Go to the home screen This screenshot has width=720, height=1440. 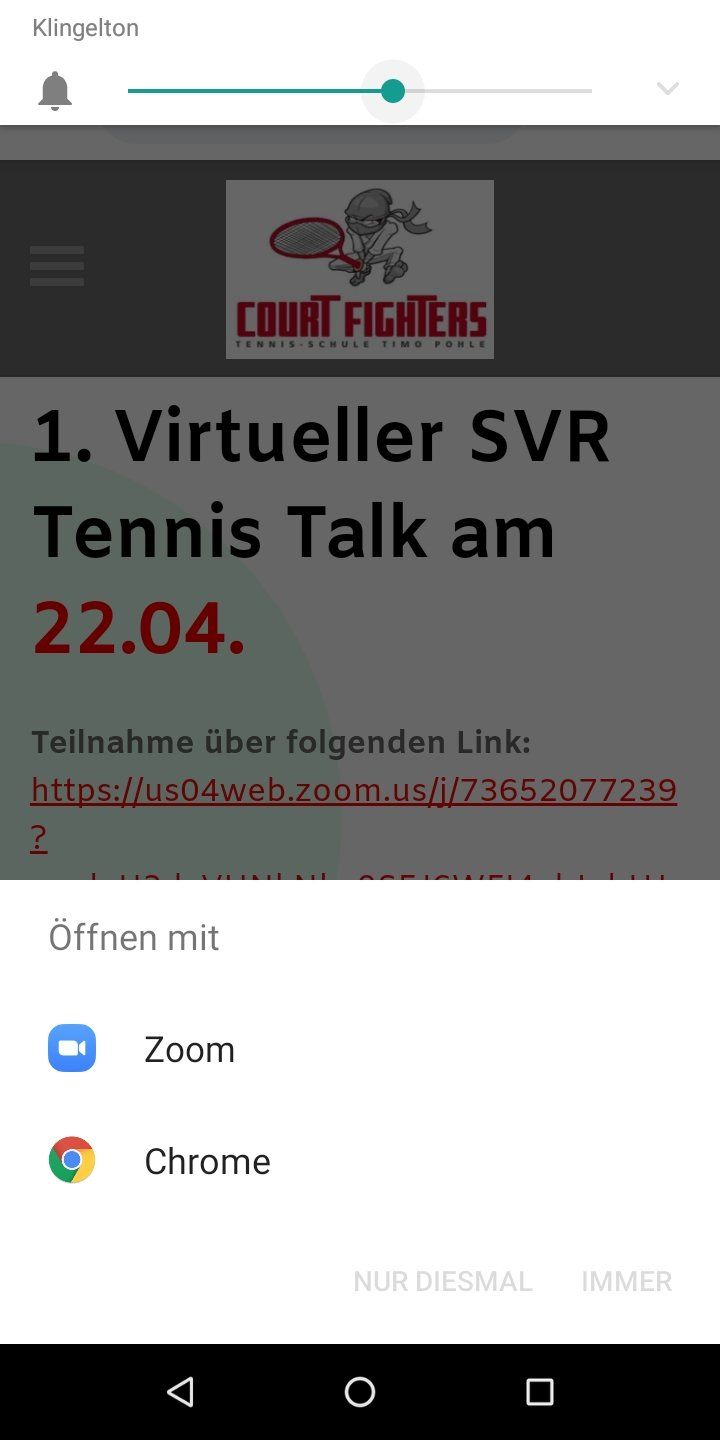pos(360,1391)
